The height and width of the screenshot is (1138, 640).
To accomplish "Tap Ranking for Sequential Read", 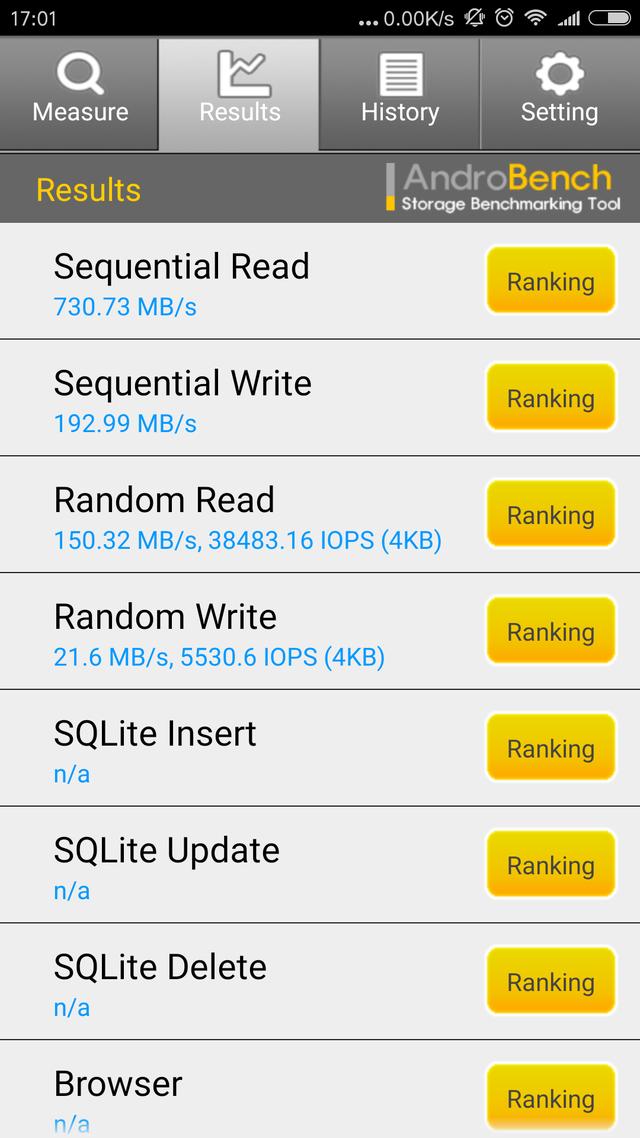I will pyautogui.click(x=550, y=282).
